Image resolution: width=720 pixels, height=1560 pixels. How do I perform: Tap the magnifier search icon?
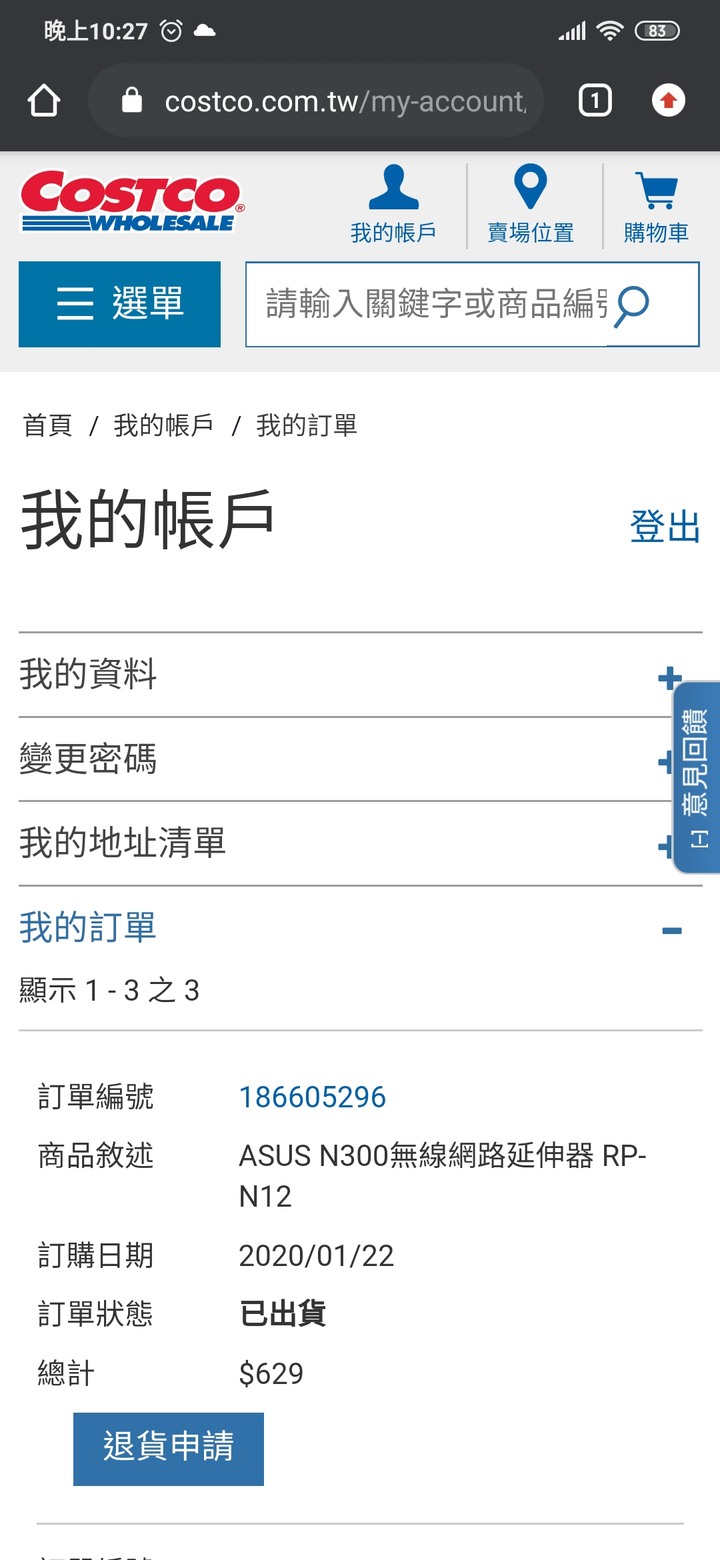click(x=632, y=305)
